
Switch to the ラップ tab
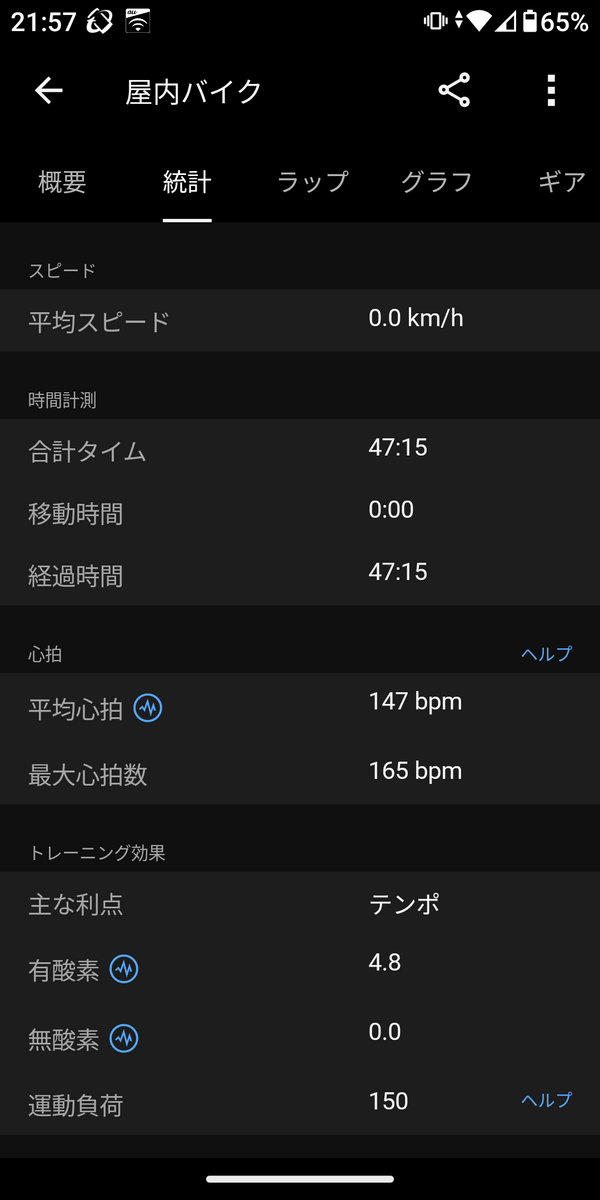[x=312, y=182]
